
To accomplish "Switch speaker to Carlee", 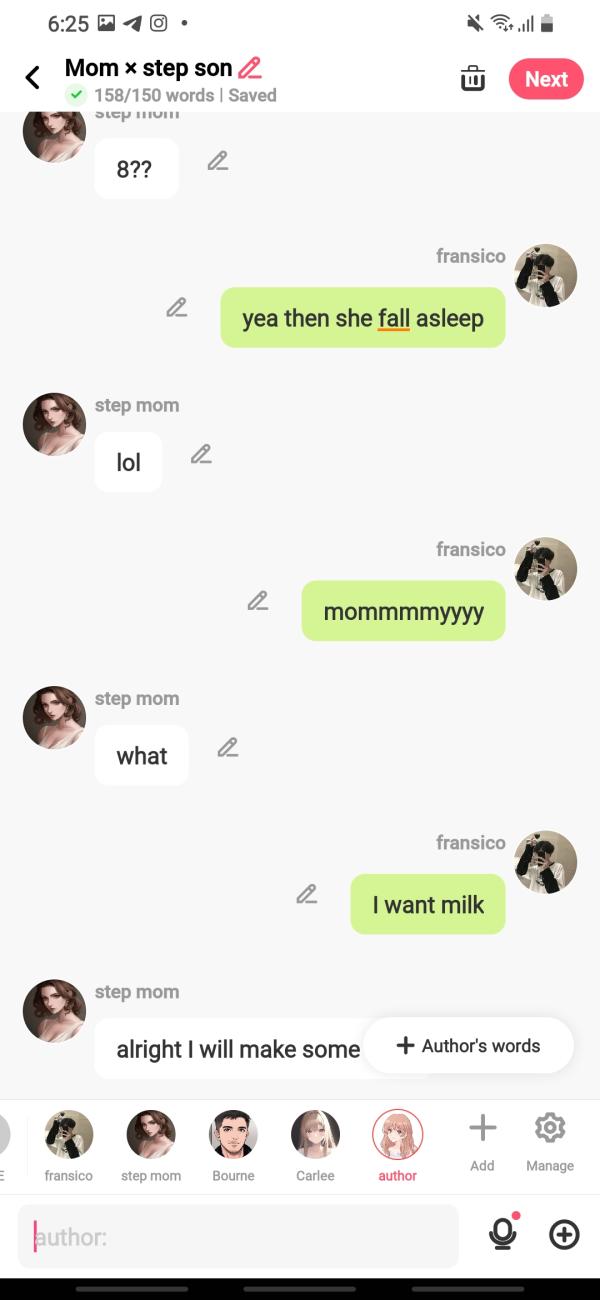I will [315, 1143].
